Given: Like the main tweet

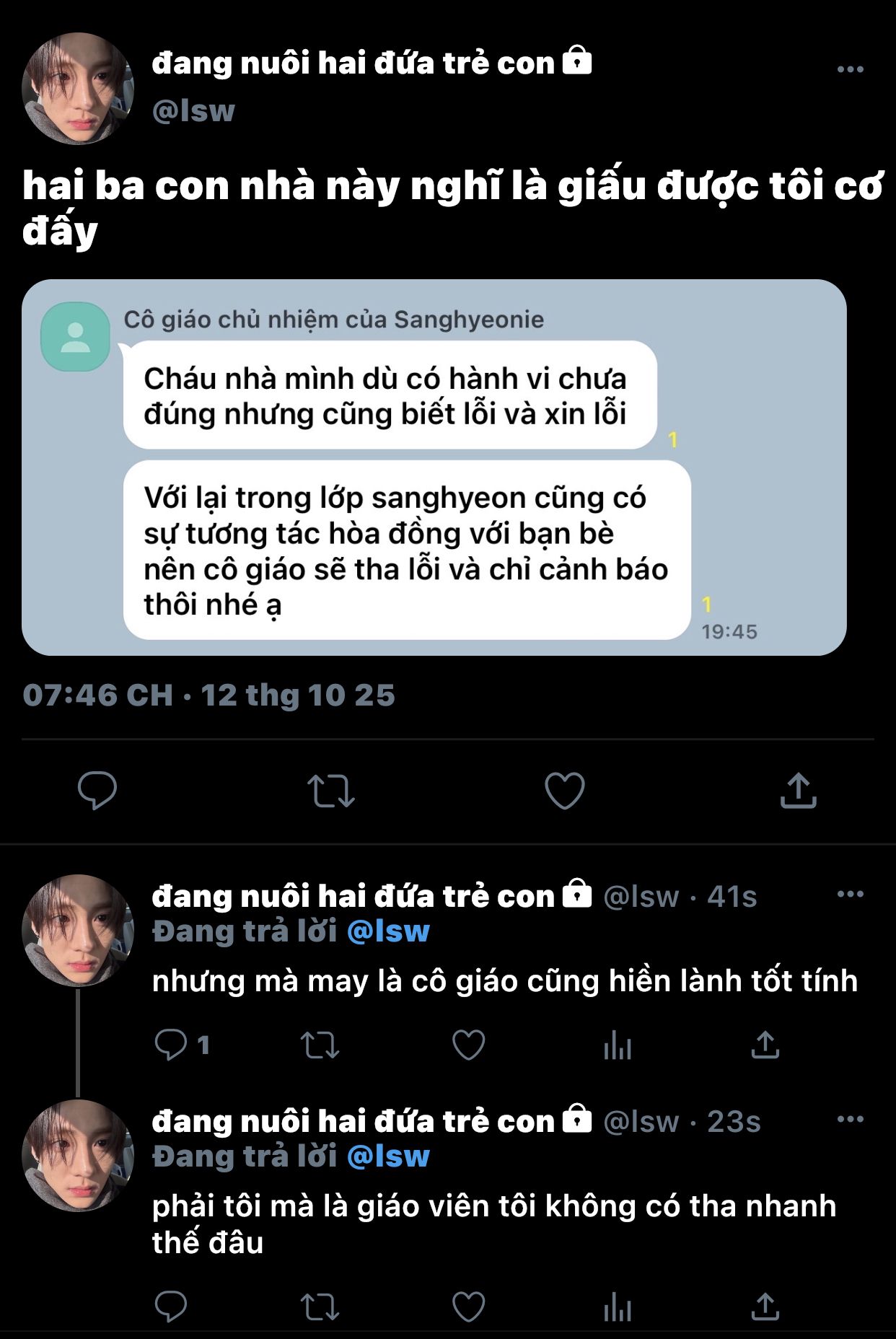Looking at the screenshot, I should (x=564, y=790).
